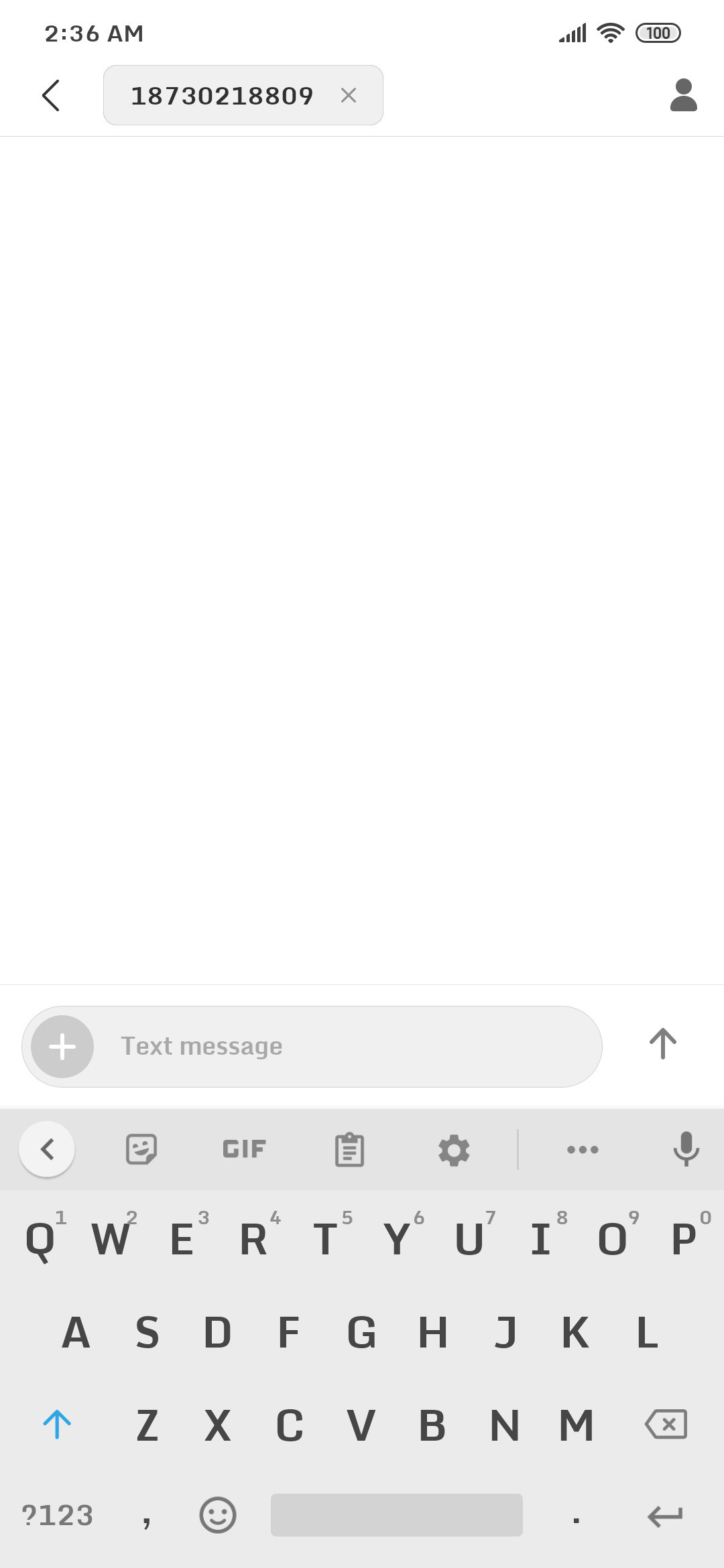Collapse the keyboard toolbar with the chevron

tap(47, 1149)
